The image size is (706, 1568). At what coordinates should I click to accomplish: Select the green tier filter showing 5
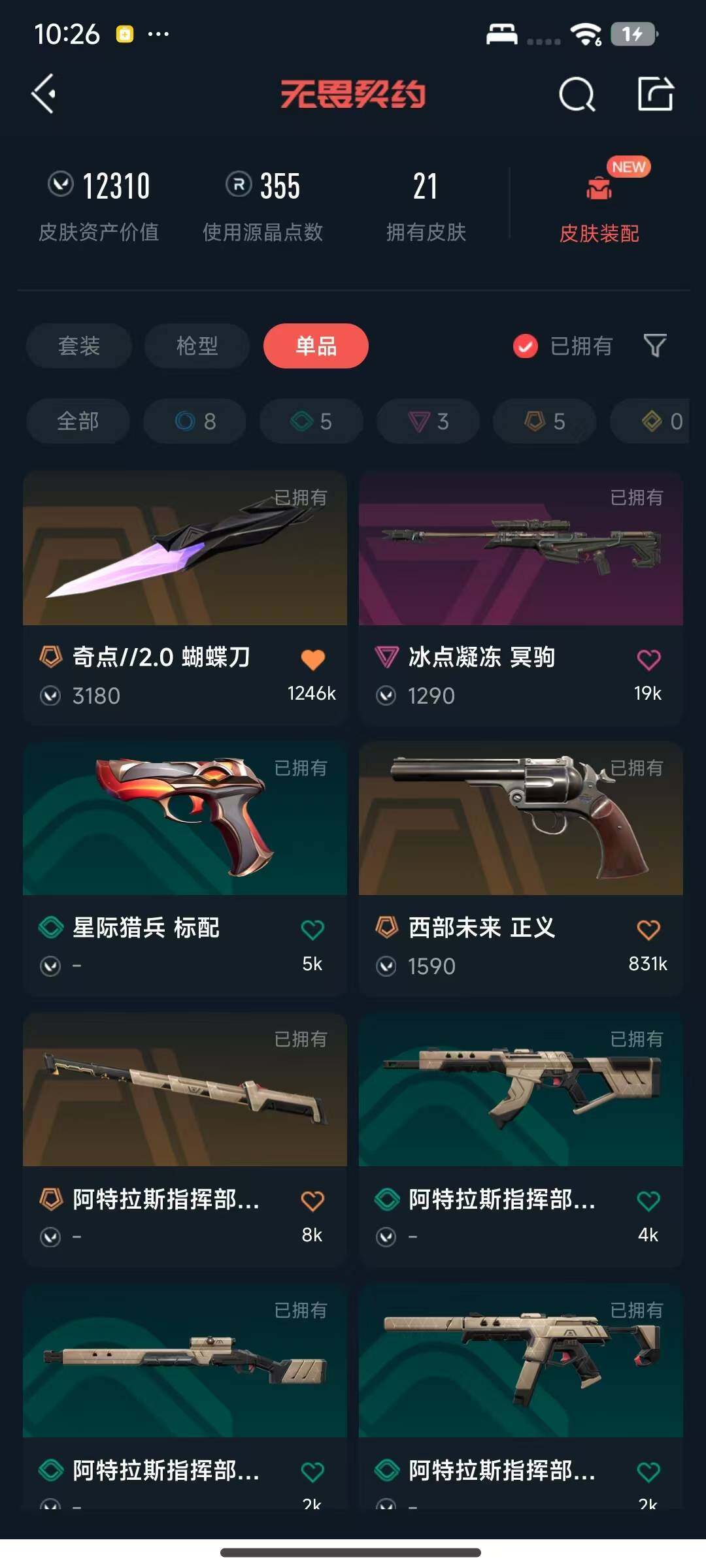click(311, 421)
